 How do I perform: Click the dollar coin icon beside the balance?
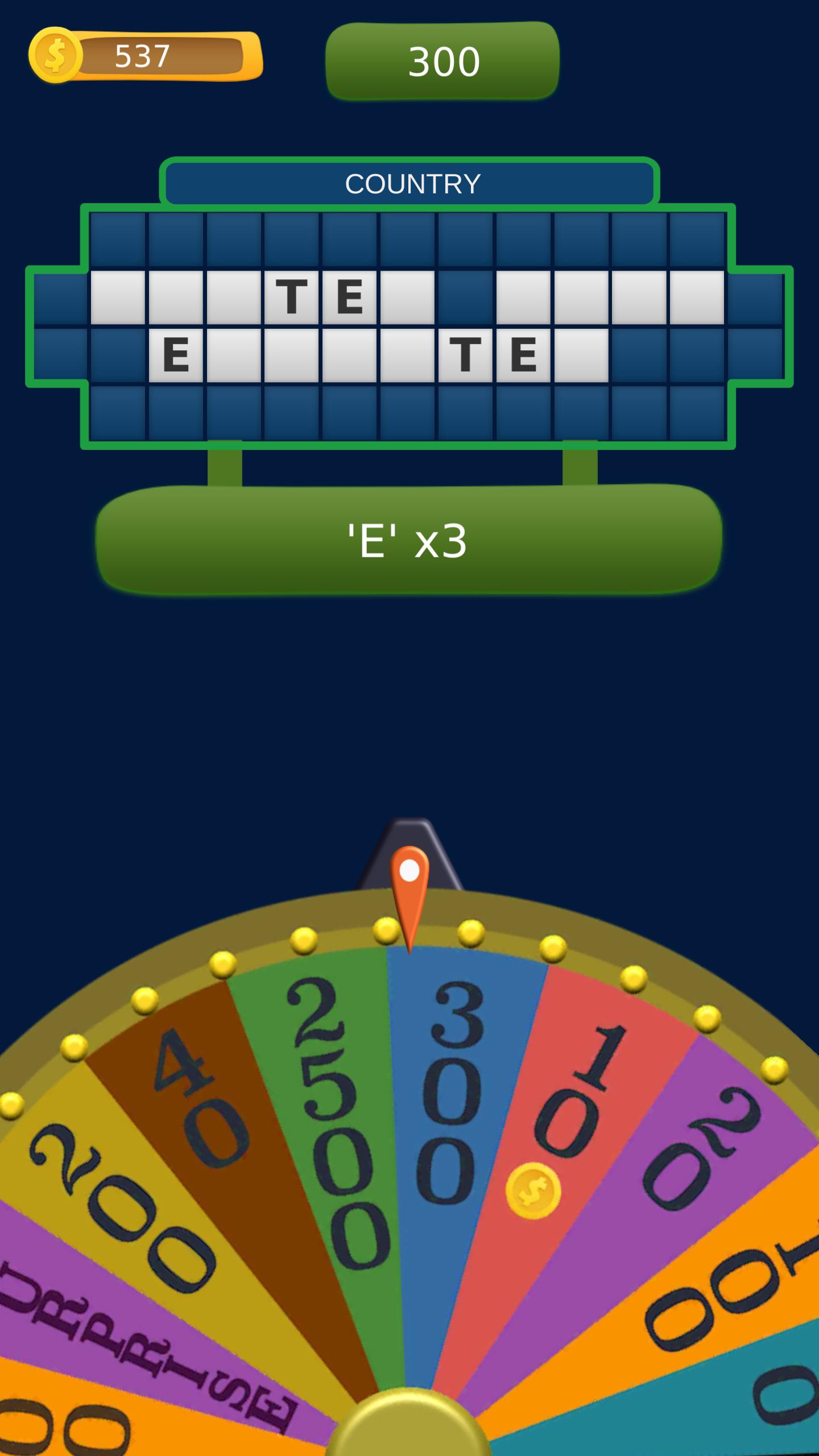(x=55, y=56)
